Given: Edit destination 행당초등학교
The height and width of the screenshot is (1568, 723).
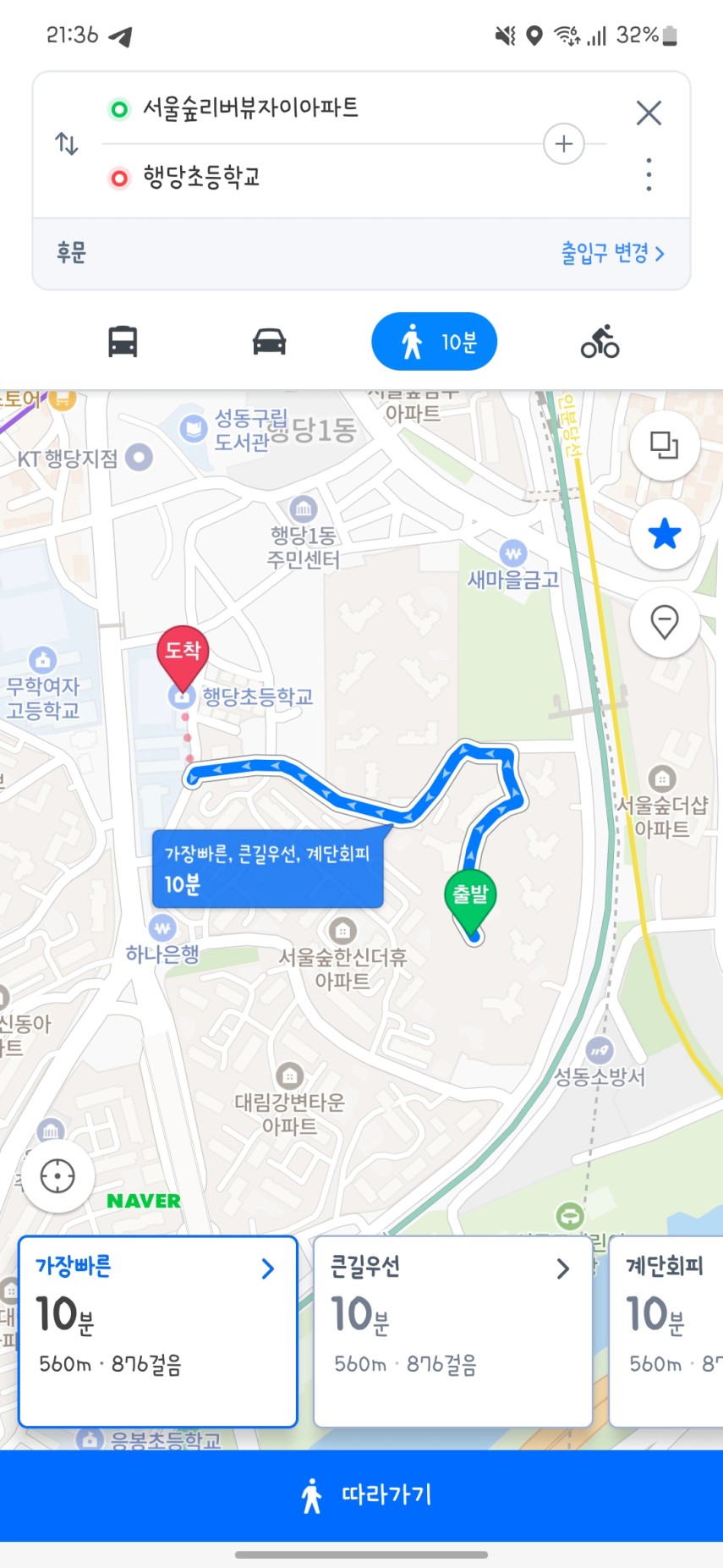Looking at the screenshot, I should pyautogui.click(x=201, y=177).
